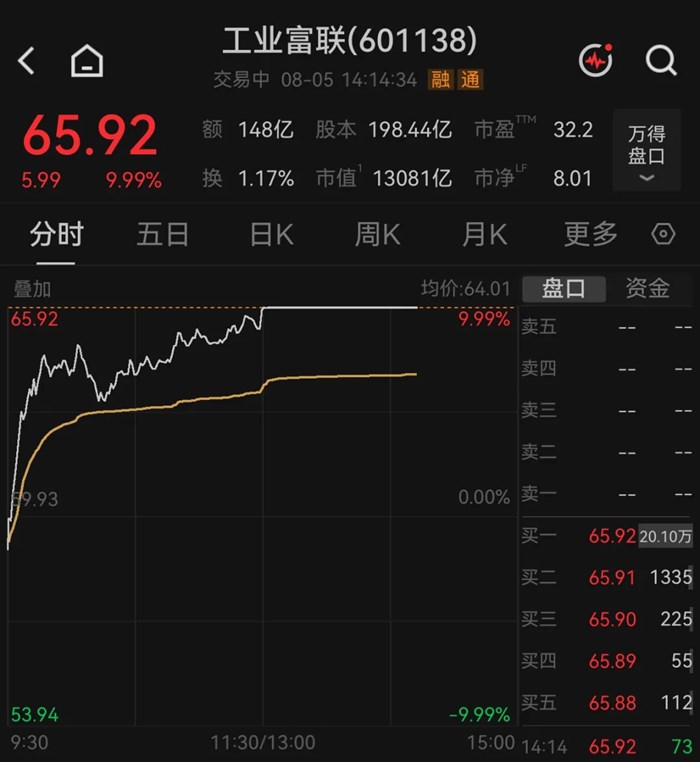This screenshot has height=762, width=700.
Task: Open the home icon
Action: point(87,61)
